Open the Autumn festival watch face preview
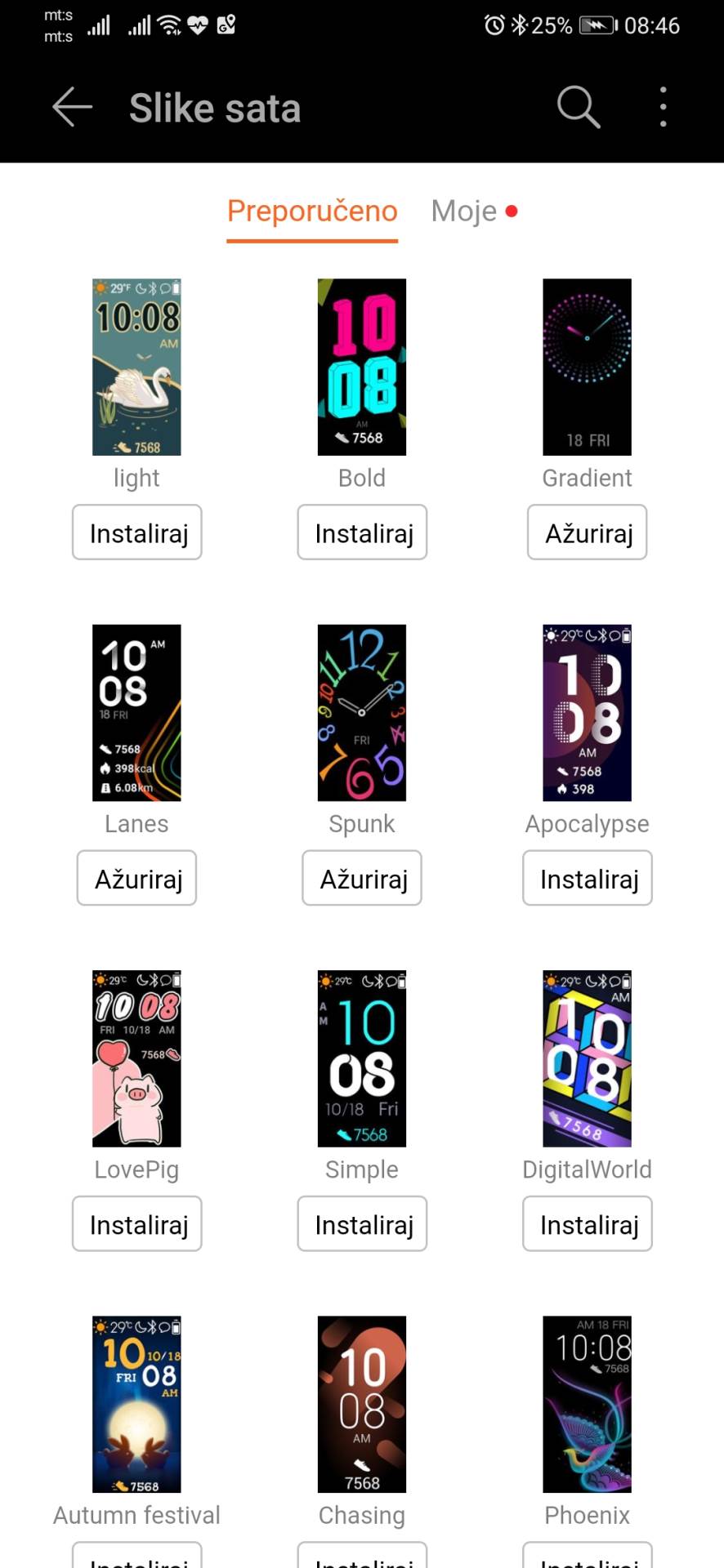The image size is (724, 1568). 136,1404
